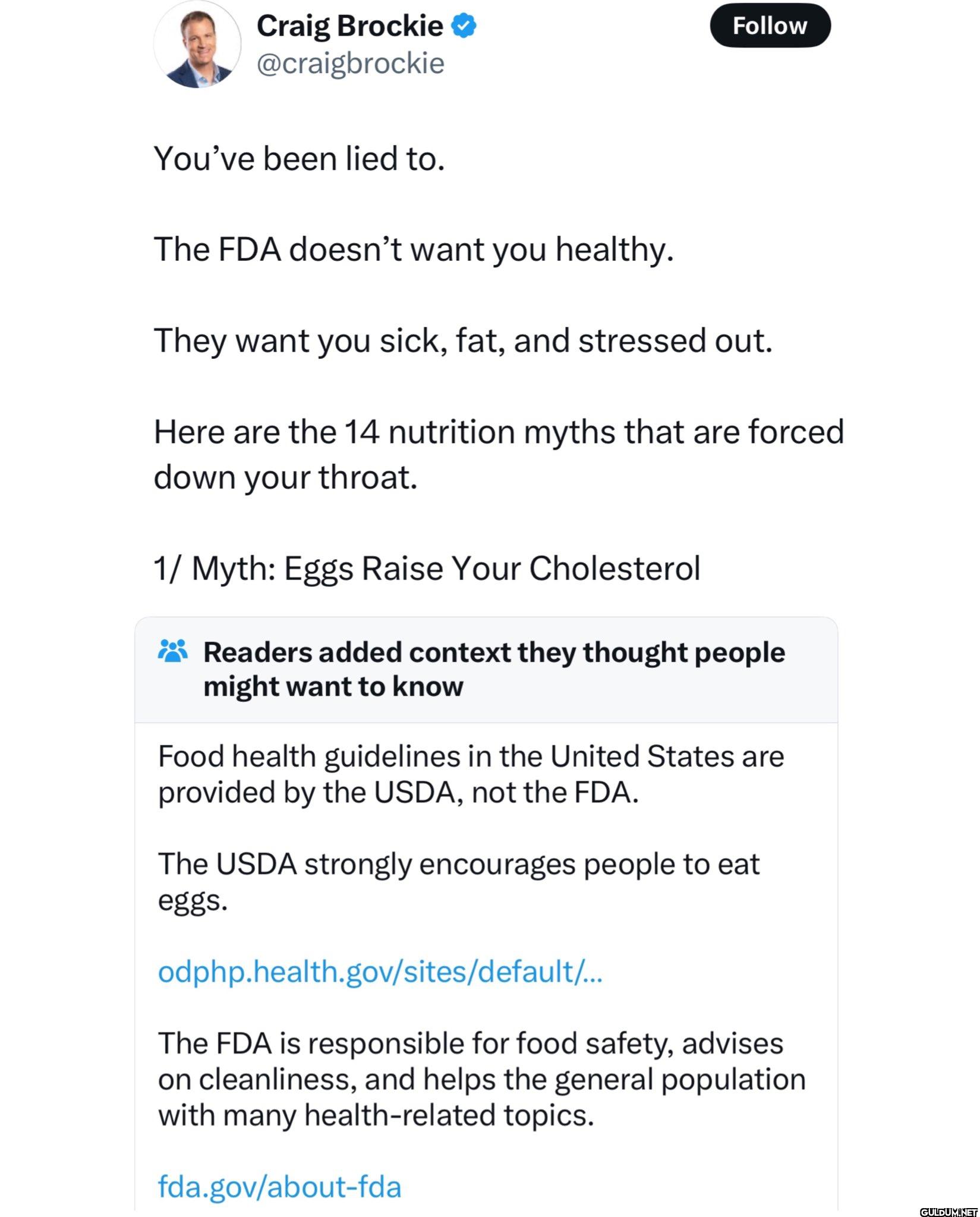Viewport: 980px width, 1217px height.
Task: Follow Craig Brockie
Action: coord(770,26)
